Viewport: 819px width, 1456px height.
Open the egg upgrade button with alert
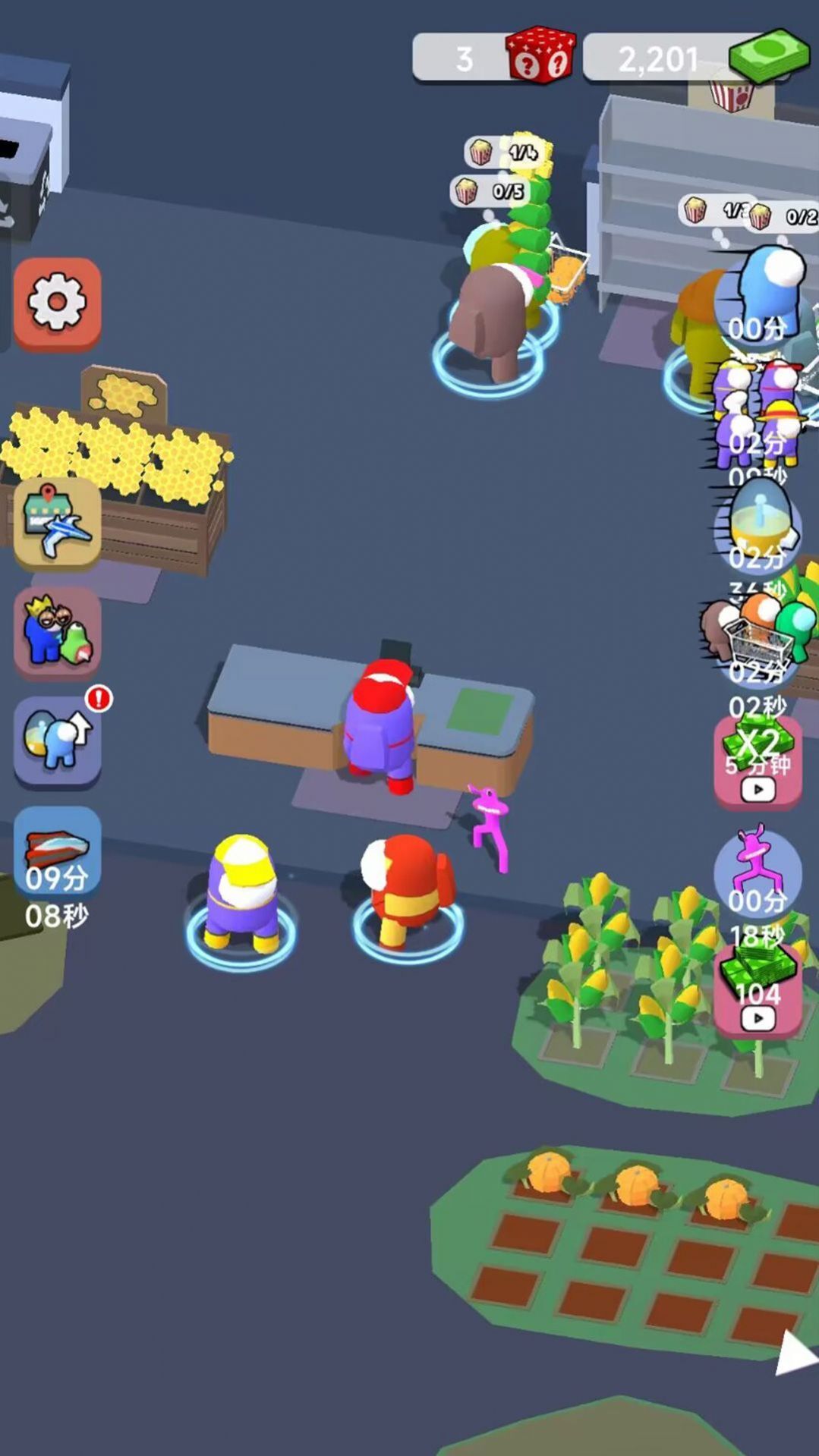[x=57, y=740]
